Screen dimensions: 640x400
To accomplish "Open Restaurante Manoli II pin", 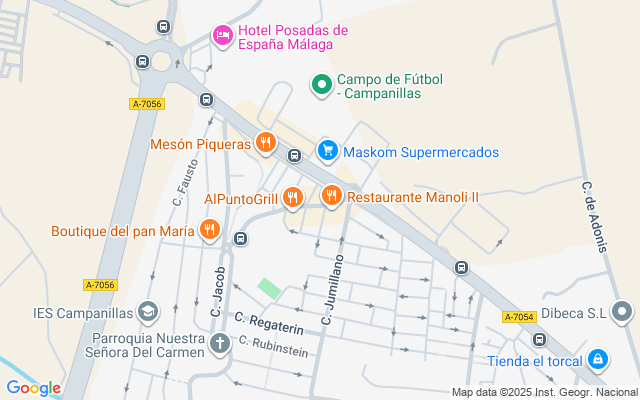I will click(332, 197).
